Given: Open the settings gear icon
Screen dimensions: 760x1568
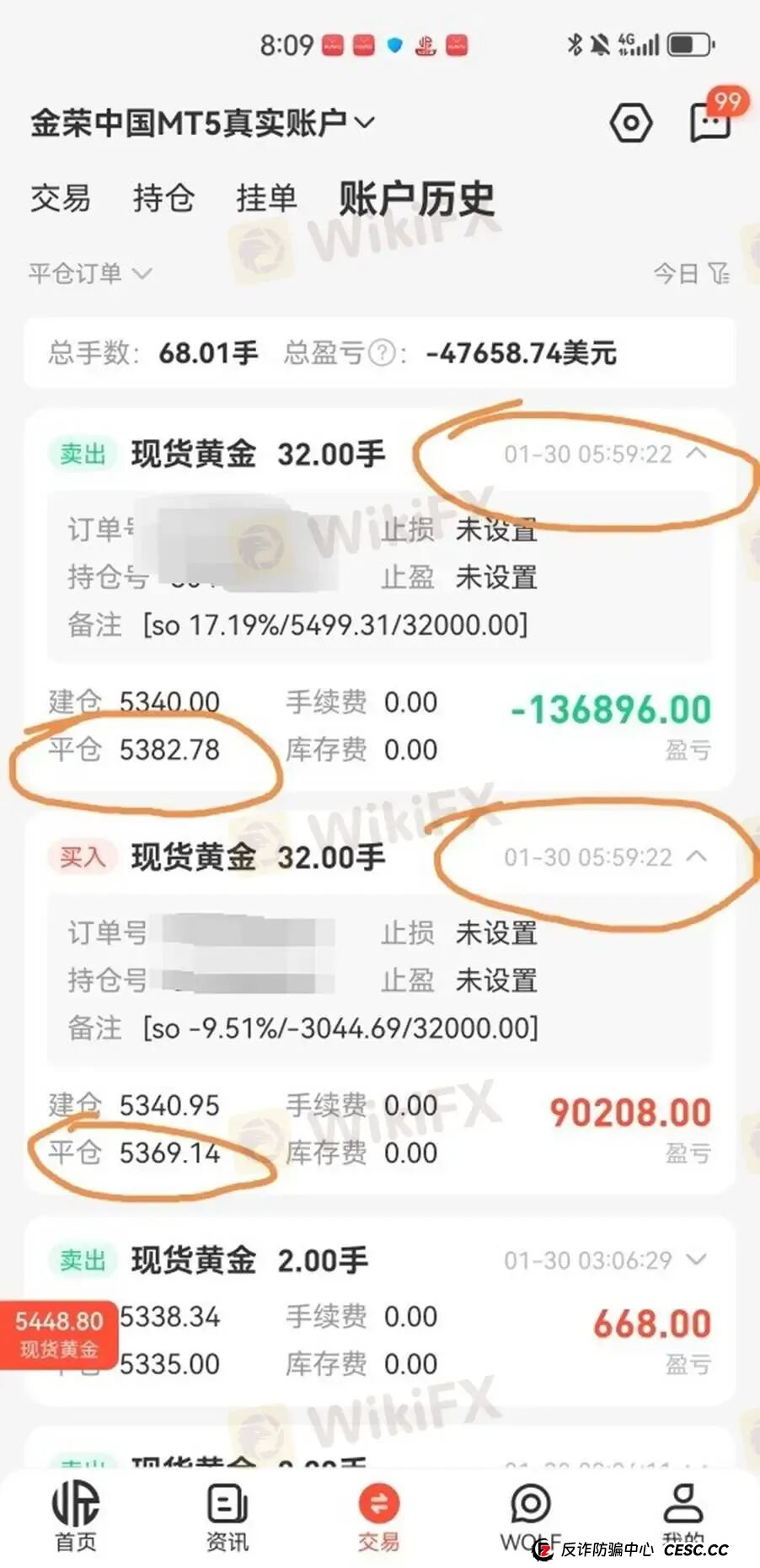Looking at the screenshot, I should point(629,122).
